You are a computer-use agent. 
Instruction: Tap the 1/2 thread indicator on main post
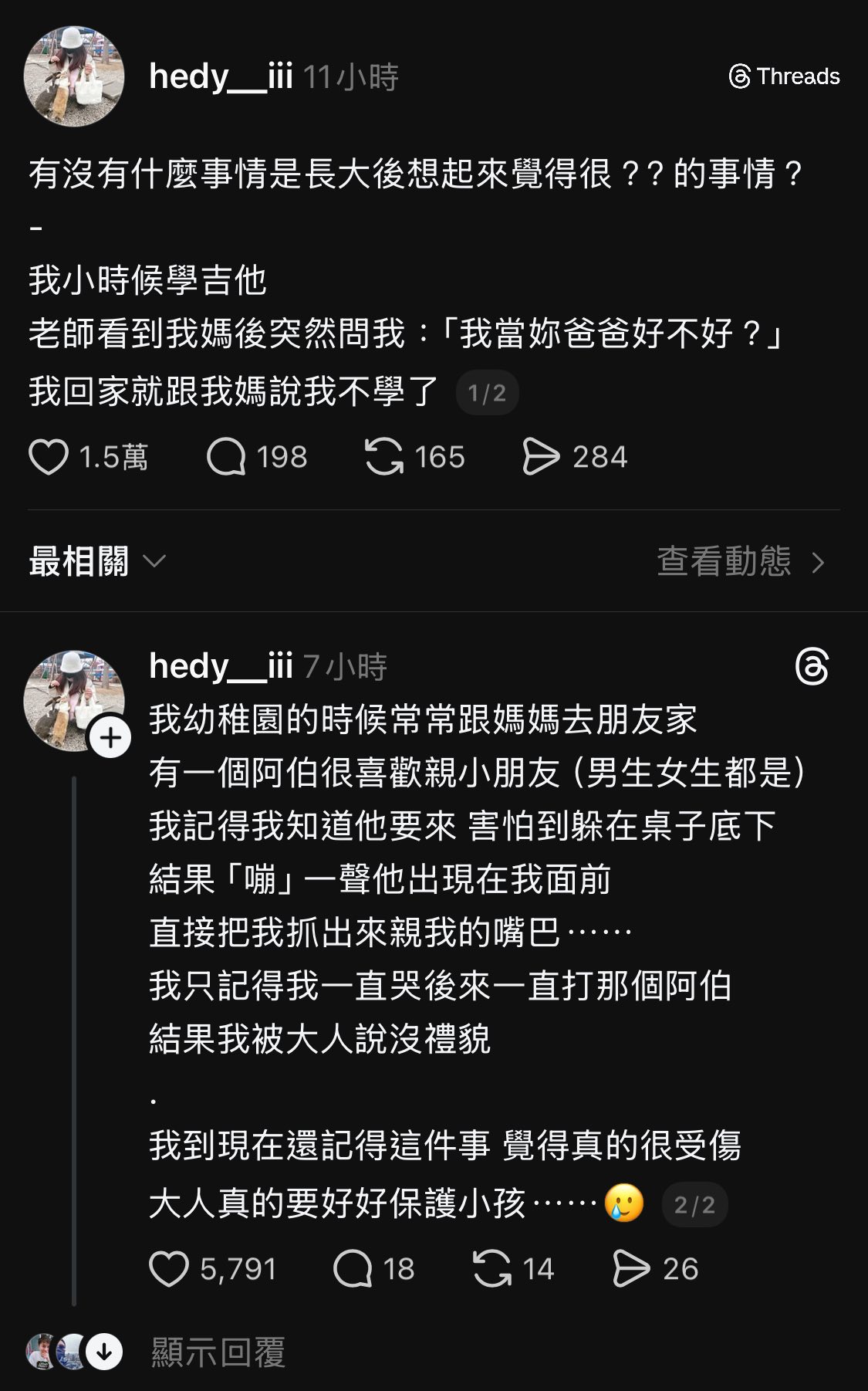point(487,394)
